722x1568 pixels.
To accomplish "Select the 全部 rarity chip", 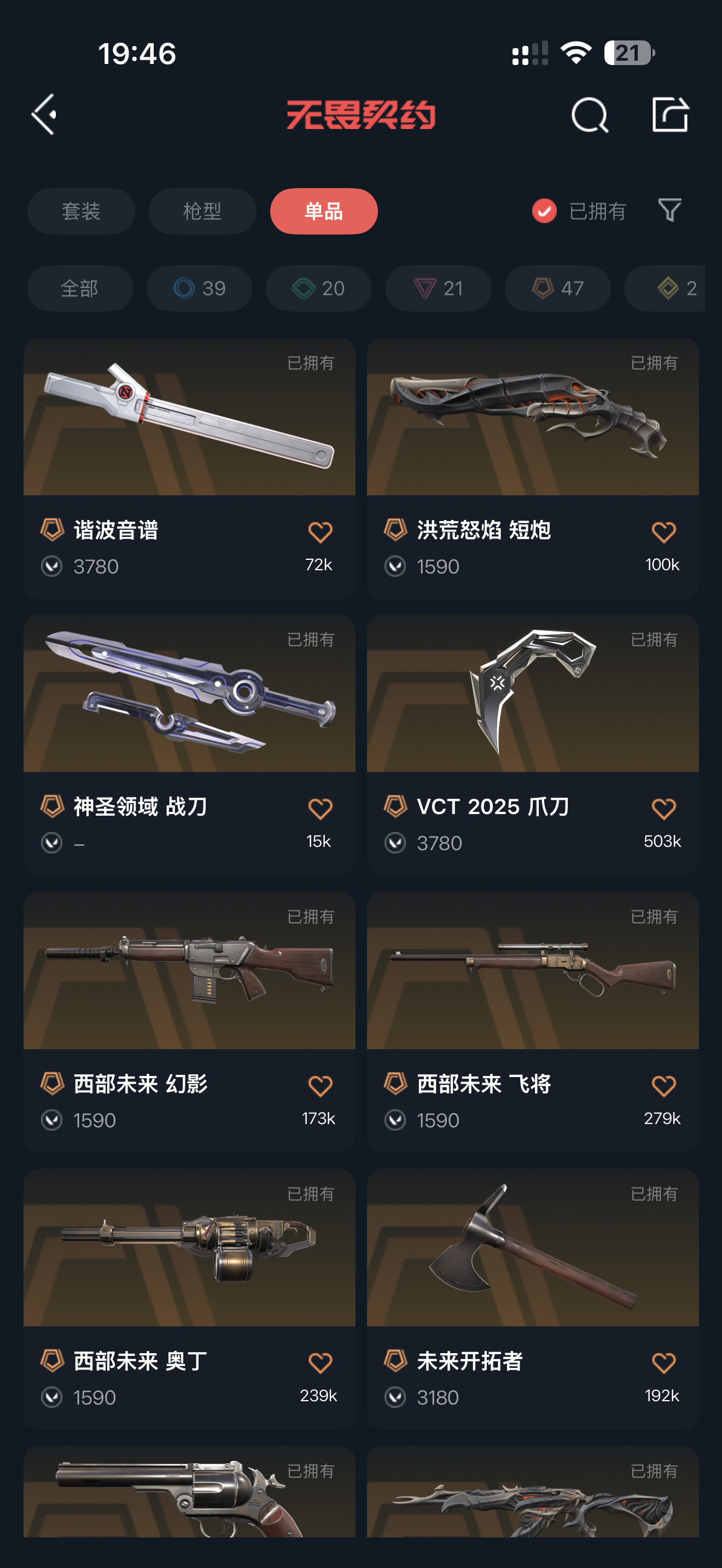I will (x=80, y=288).
